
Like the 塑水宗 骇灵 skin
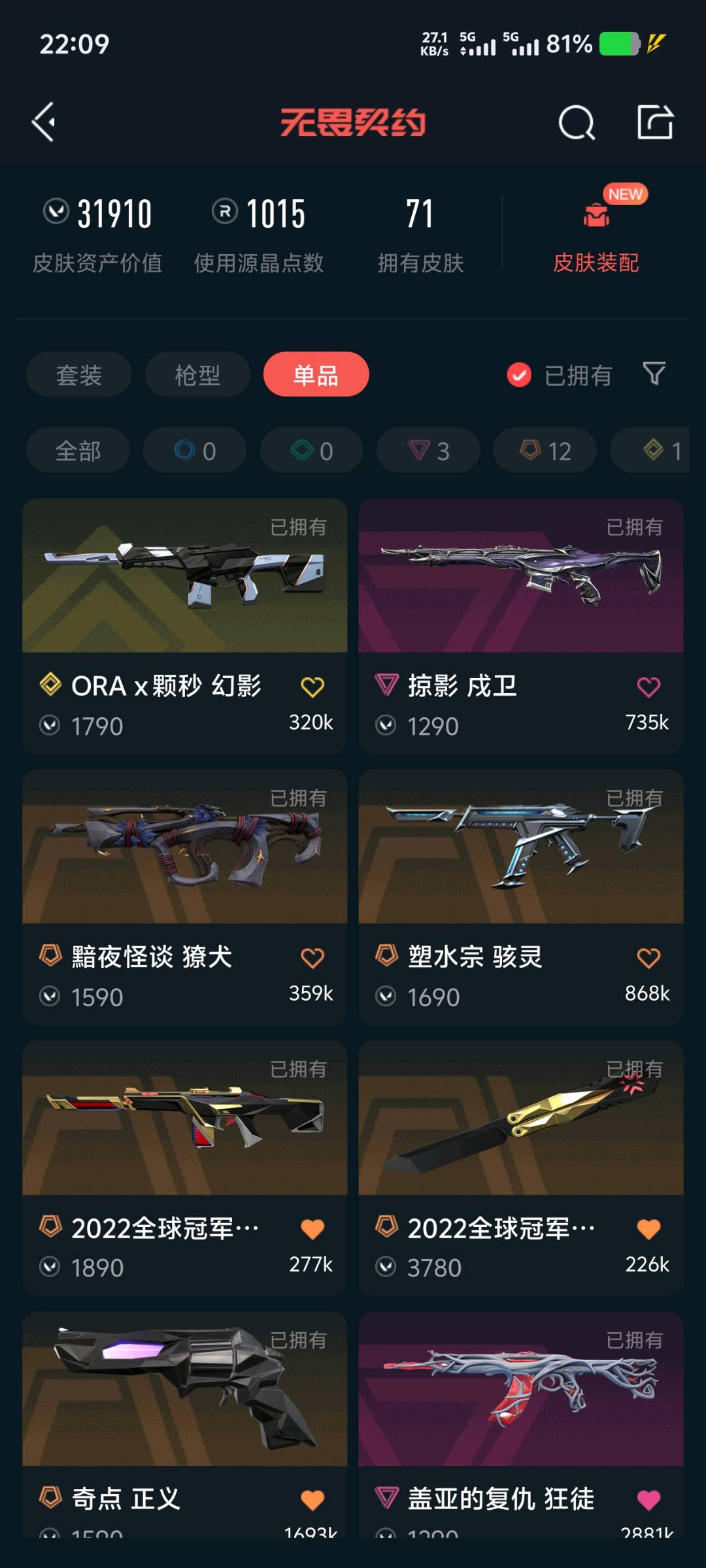[648, 958]
